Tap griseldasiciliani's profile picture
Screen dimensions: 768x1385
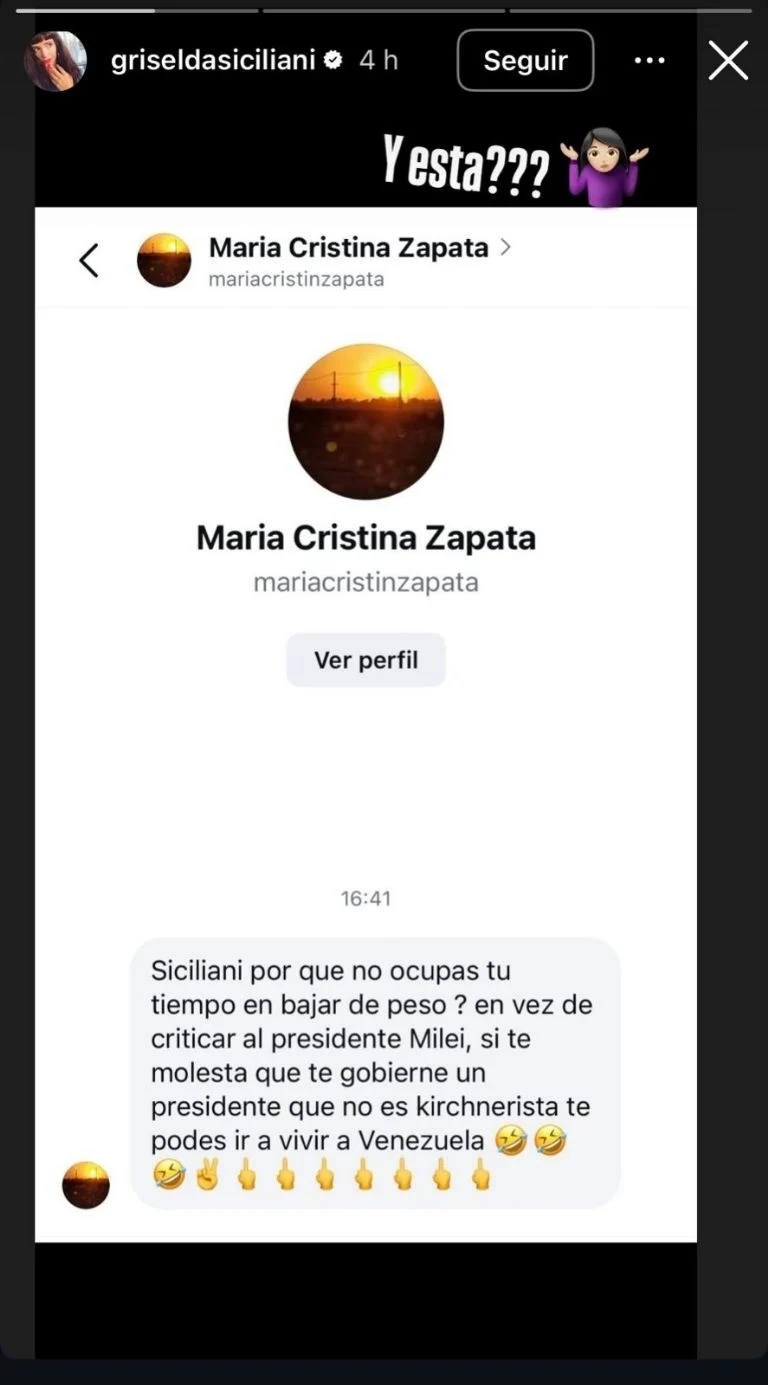tap(55, 61)
